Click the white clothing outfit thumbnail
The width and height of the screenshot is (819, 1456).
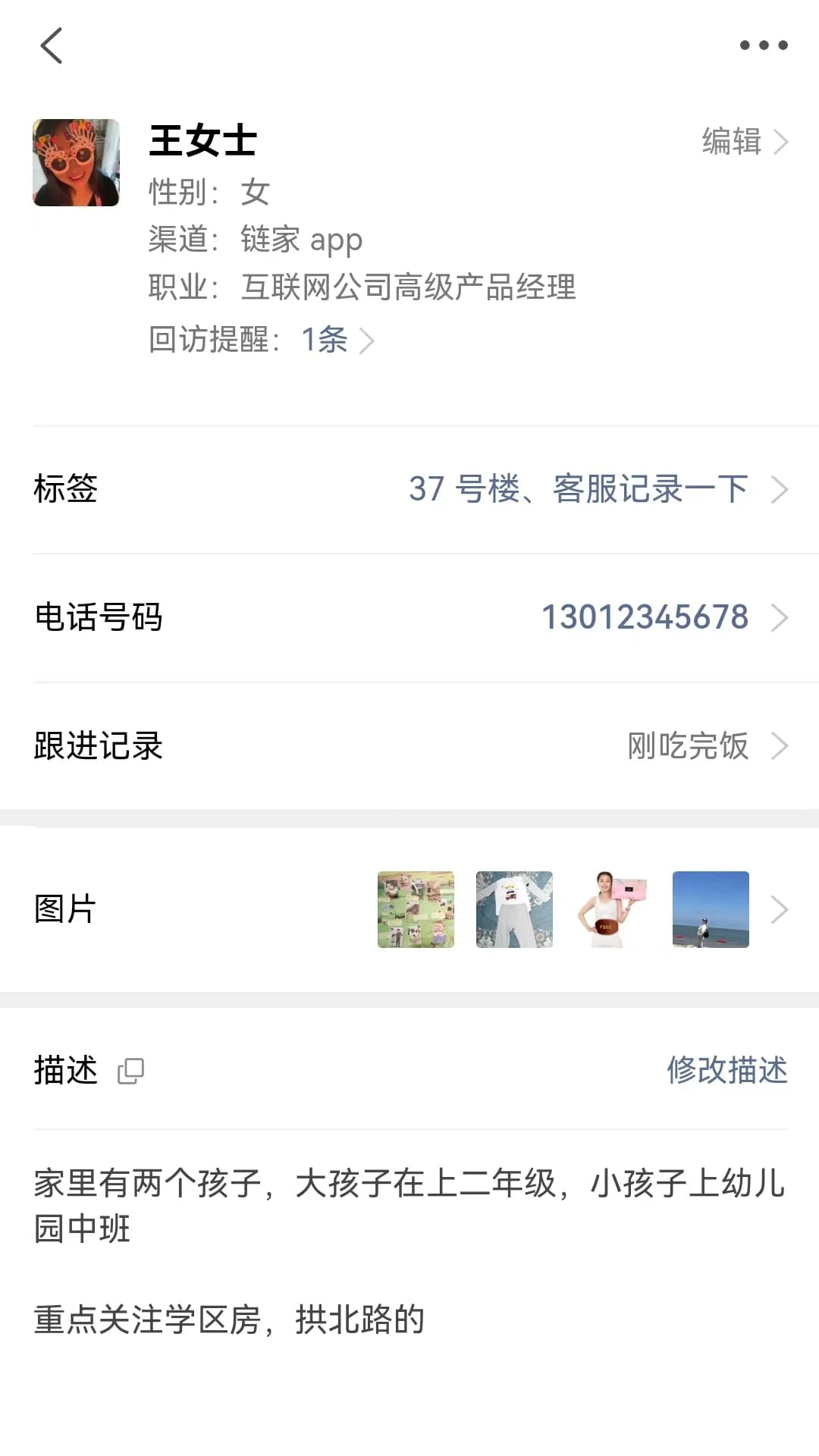click(513, 909)
